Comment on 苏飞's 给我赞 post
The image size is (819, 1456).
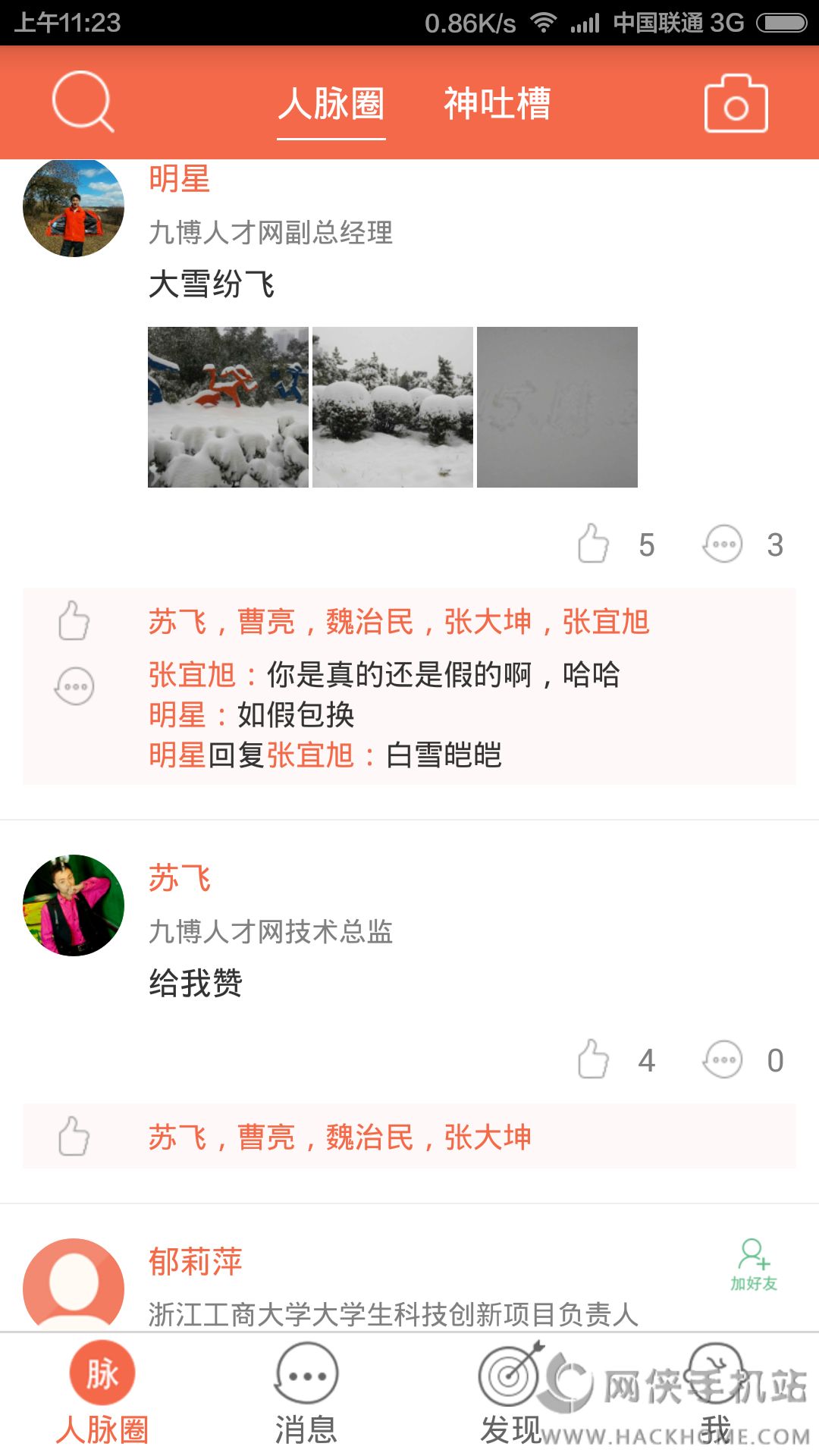click(723, 1059)
